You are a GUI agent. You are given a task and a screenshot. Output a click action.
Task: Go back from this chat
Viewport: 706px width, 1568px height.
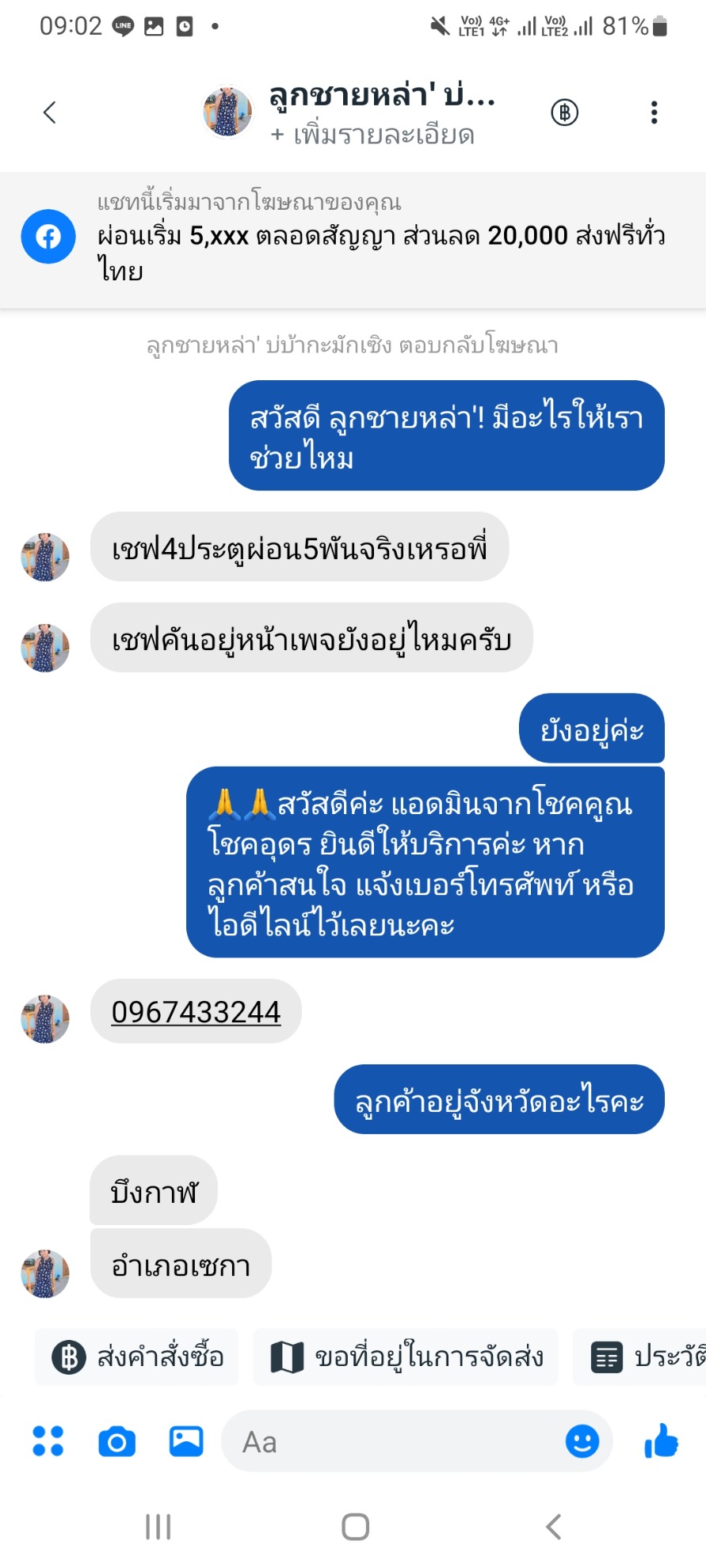coord(50,112)
